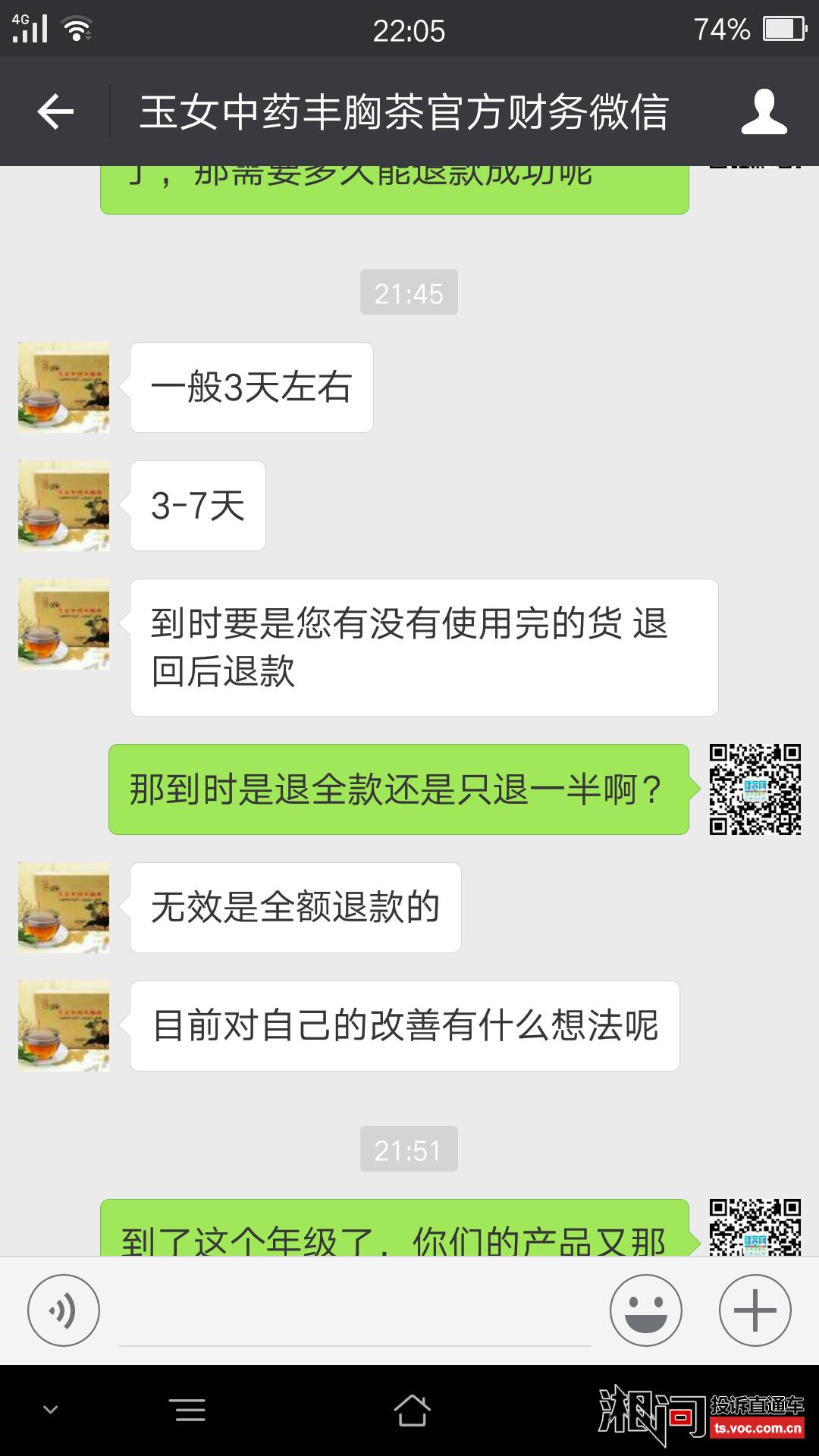Screen dimensions: 819x1456
Task: Tap the avatar beside '一般3天左右'
Action: [64, 388]
